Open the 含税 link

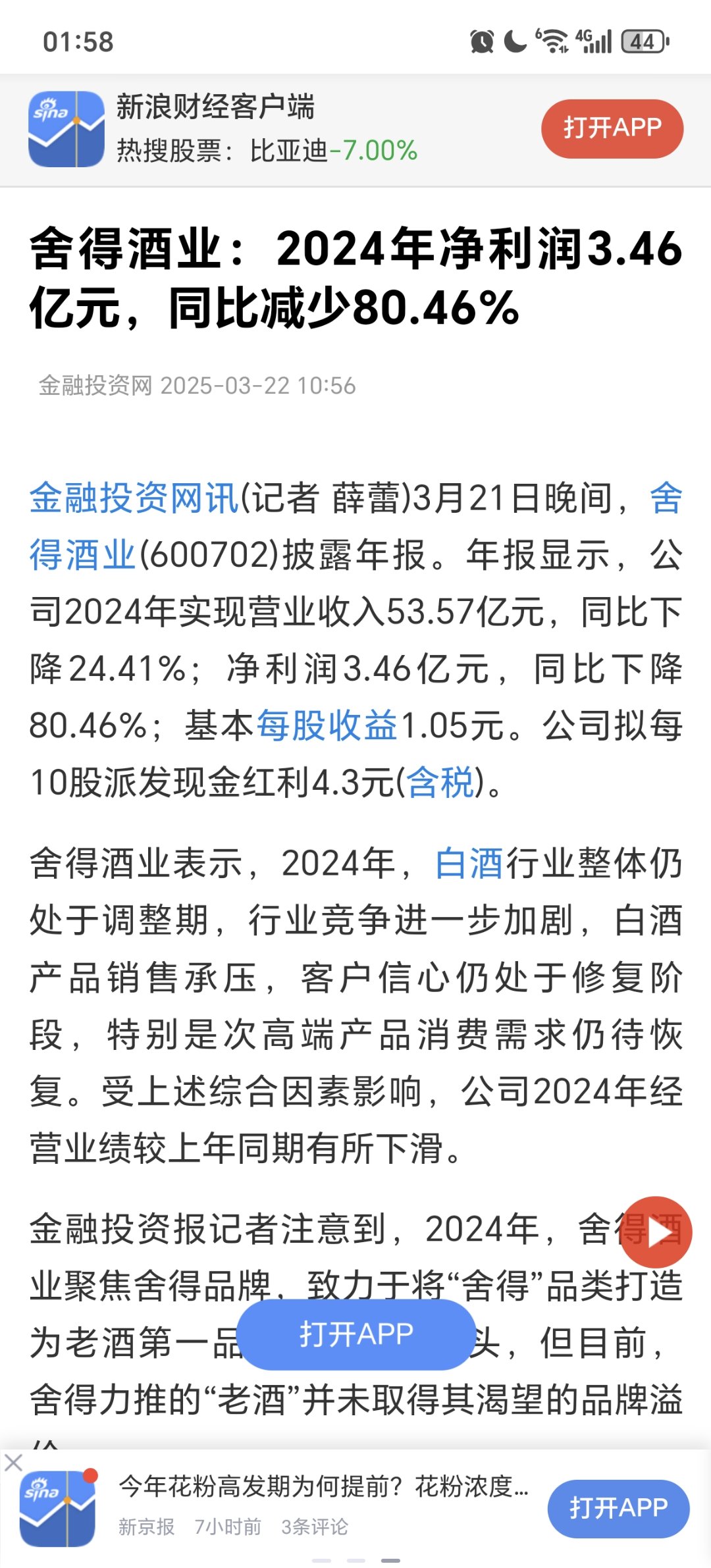[x=440, y=783]
